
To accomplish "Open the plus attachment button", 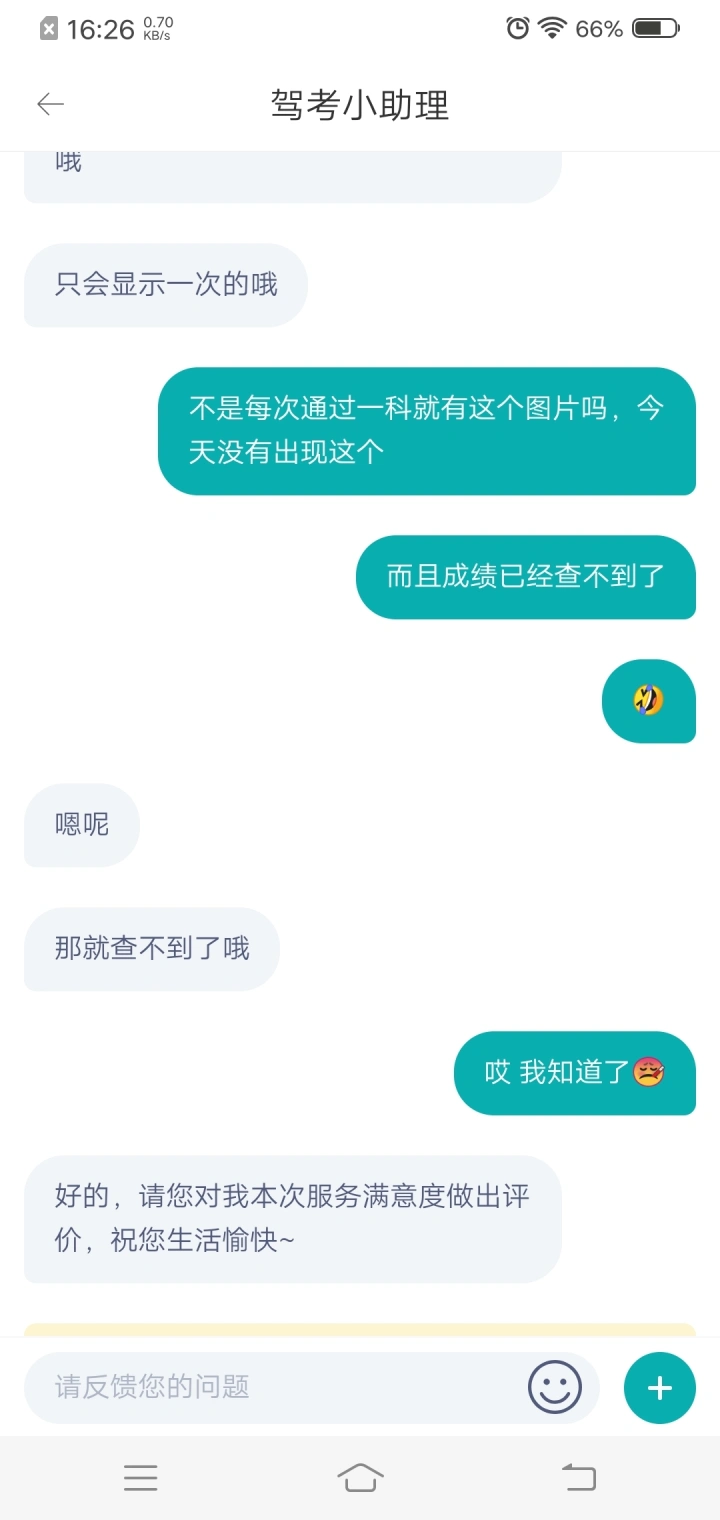I will [x=660, y=1388].
